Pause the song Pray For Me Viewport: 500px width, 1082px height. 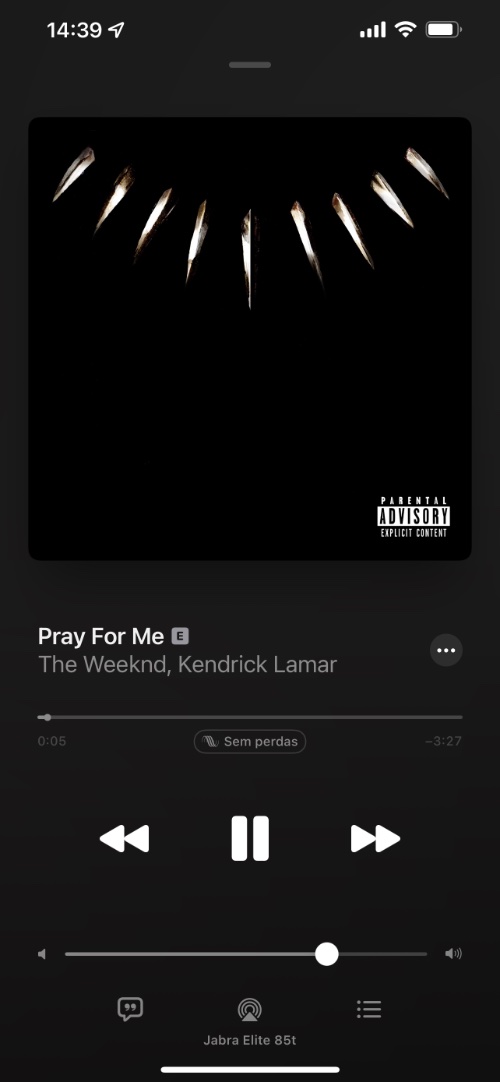click(250, 838)
